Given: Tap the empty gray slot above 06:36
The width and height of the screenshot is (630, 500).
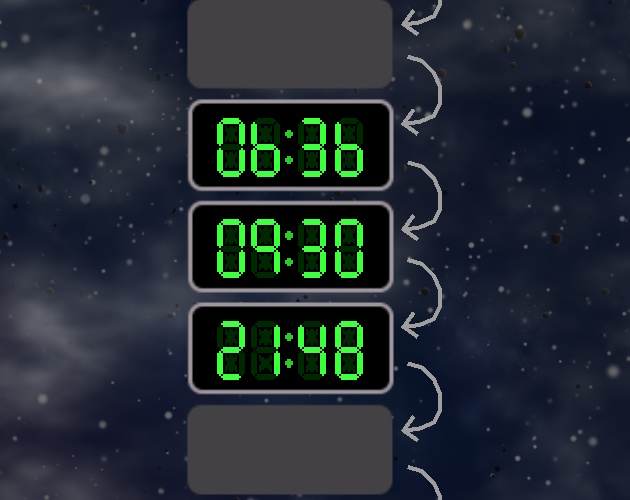Looking at the screenshot, I should tap(289, 43).
